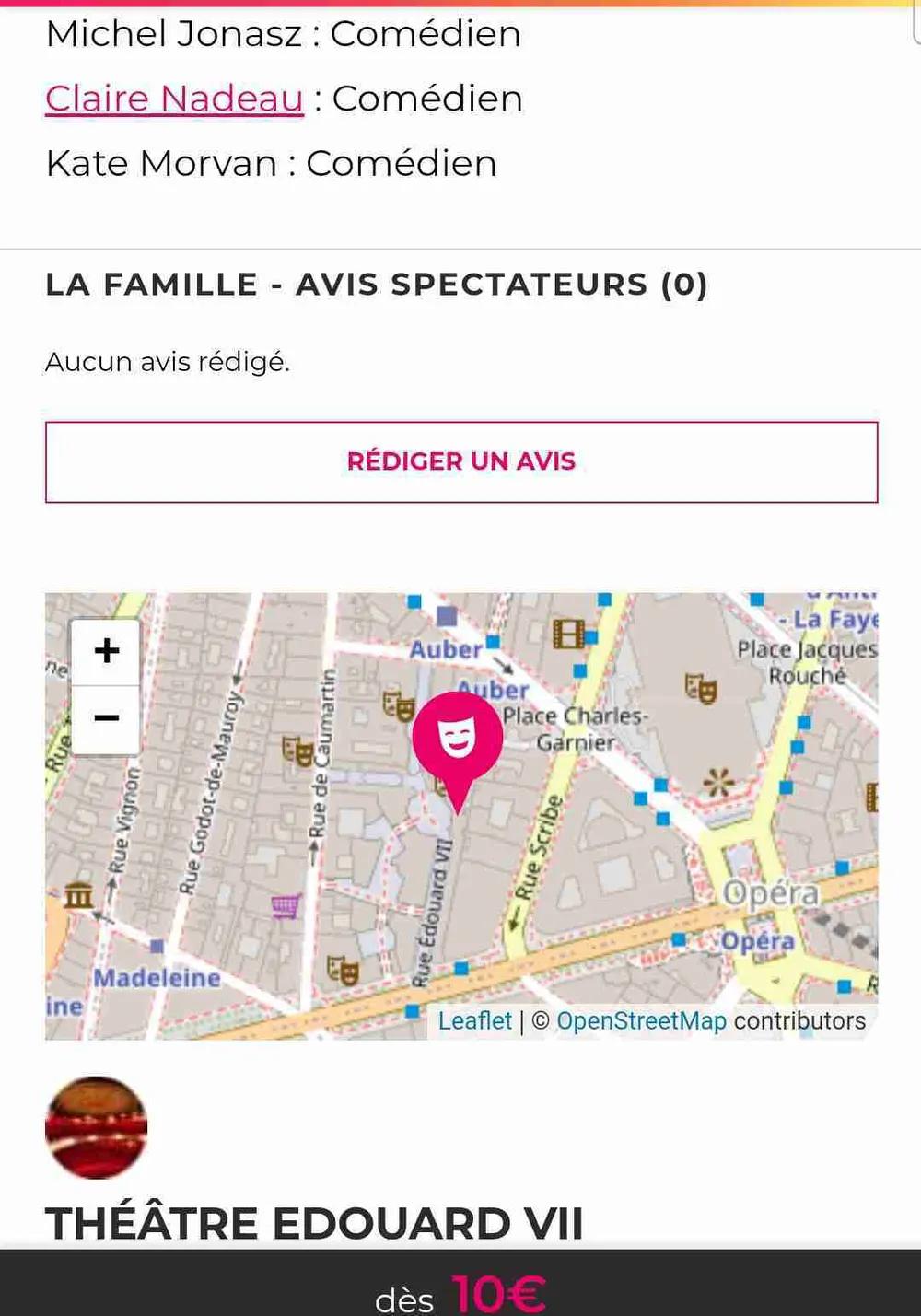Zoom out on the map
Viewport: 921px width, 1316px height.
tap(106, 718)
